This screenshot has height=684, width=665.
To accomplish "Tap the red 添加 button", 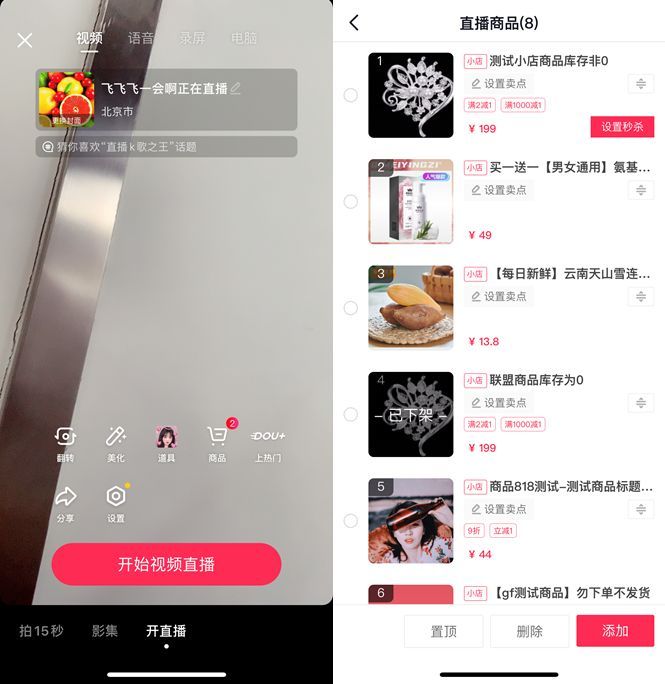I will click(615, 631).
